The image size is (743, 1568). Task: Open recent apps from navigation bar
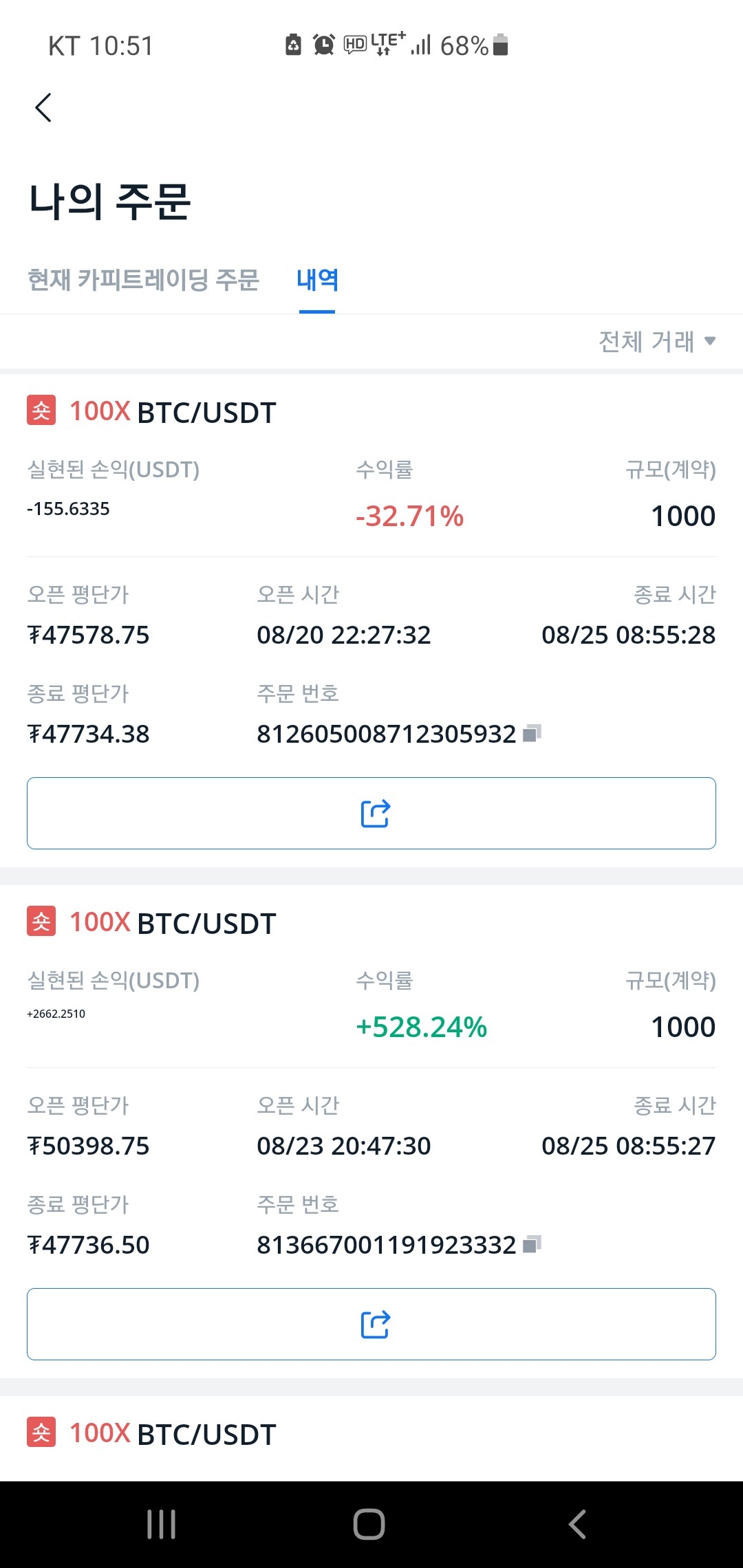pyautogui.click(x=162, y=1525)
